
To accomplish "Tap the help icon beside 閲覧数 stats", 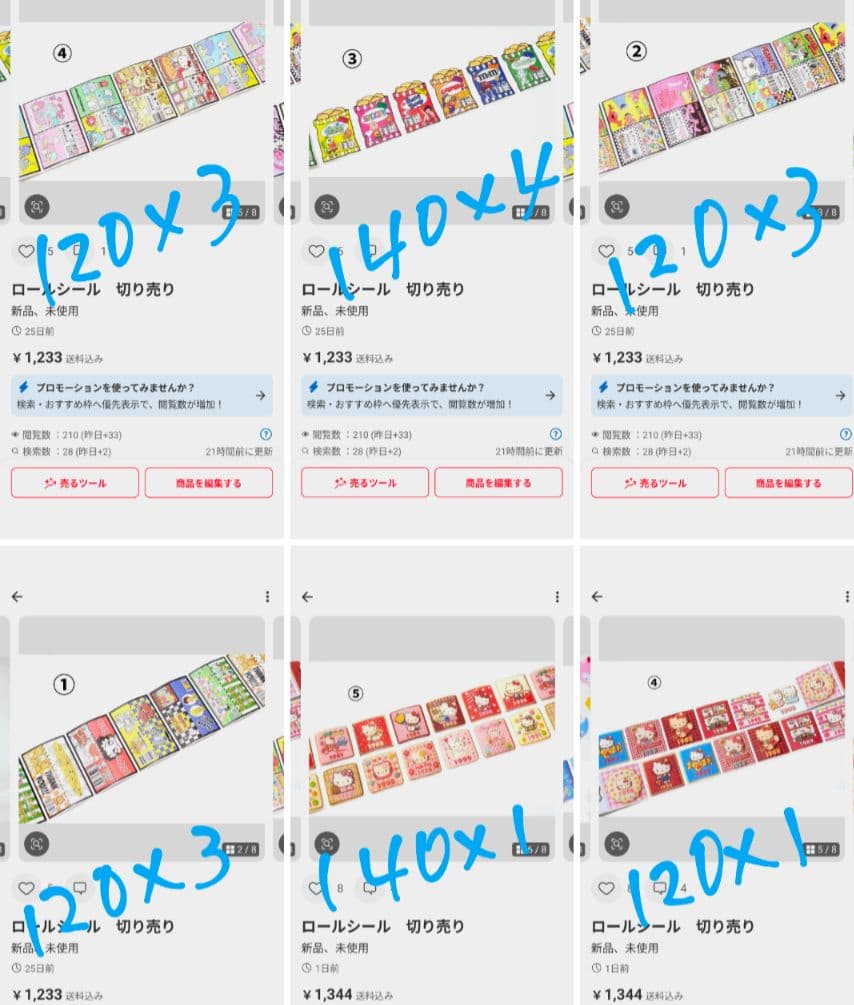I will coord(266,432).
